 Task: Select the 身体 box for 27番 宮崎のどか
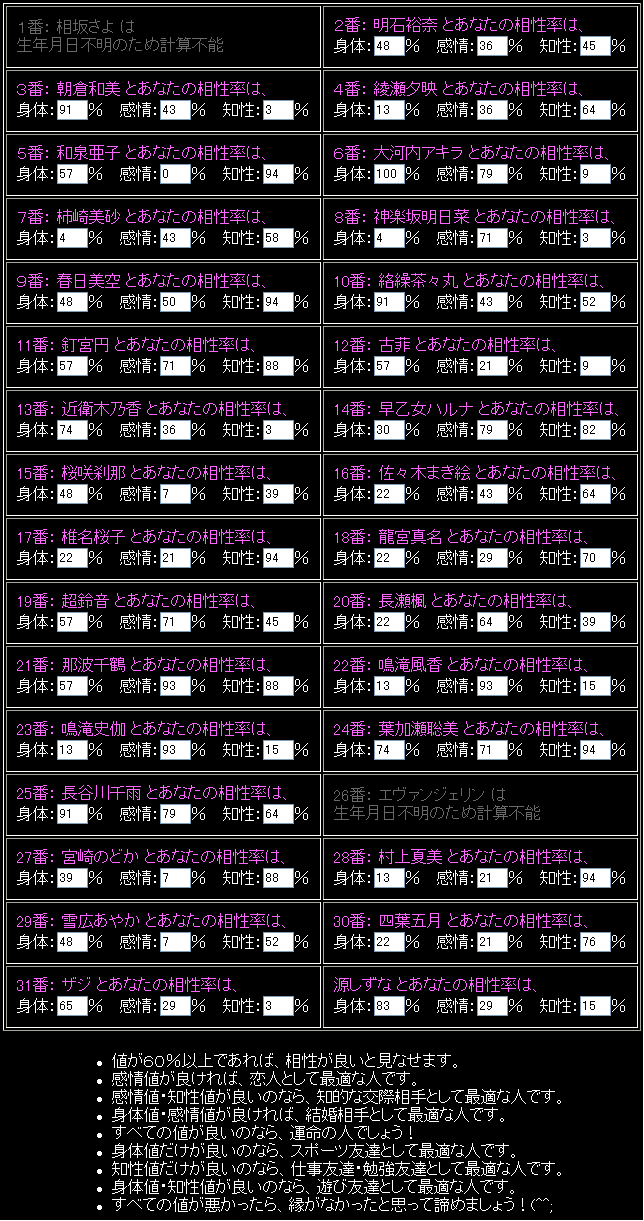73,878
